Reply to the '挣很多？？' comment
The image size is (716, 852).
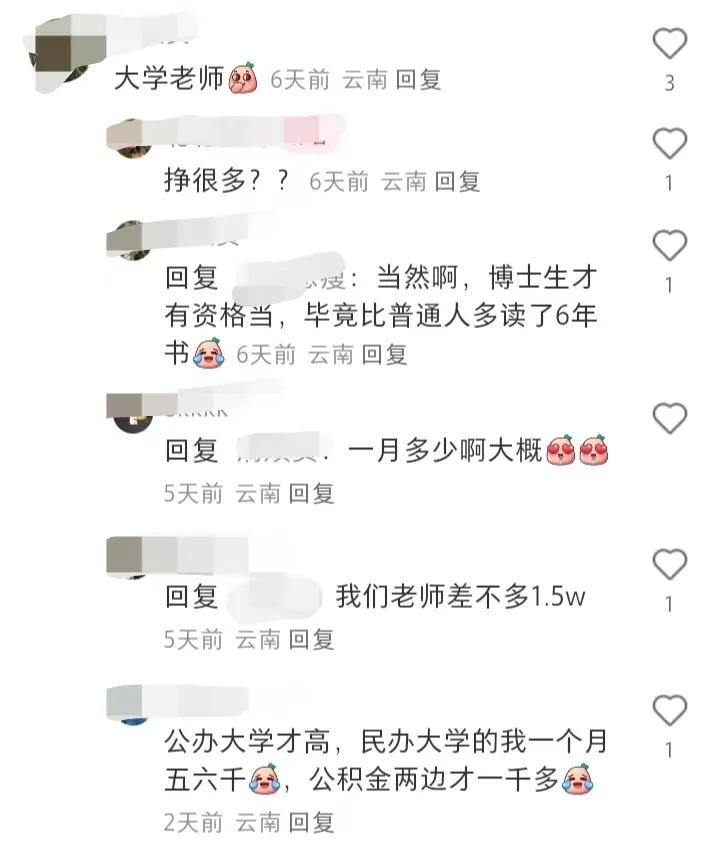457,181
